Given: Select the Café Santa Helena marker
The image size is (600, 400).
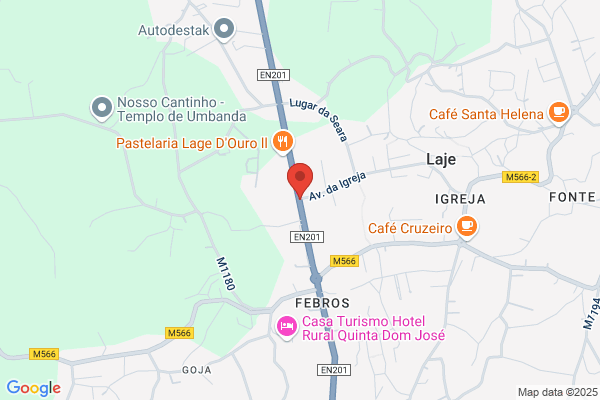Looking at the screenshot, I should coord(559,113).
